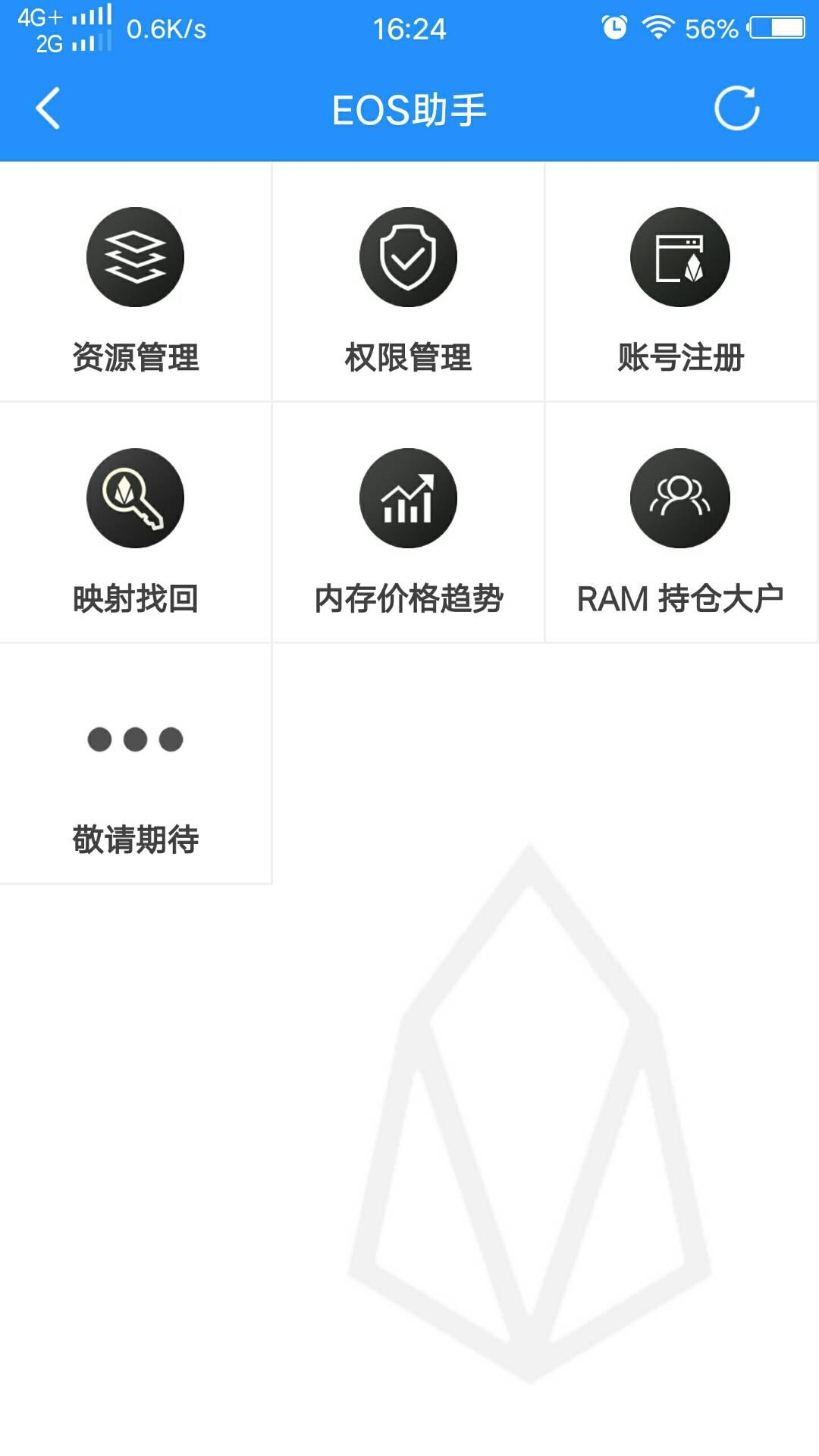Open 账号注册 account registration
819x1456 pixels.
(680, 282)
